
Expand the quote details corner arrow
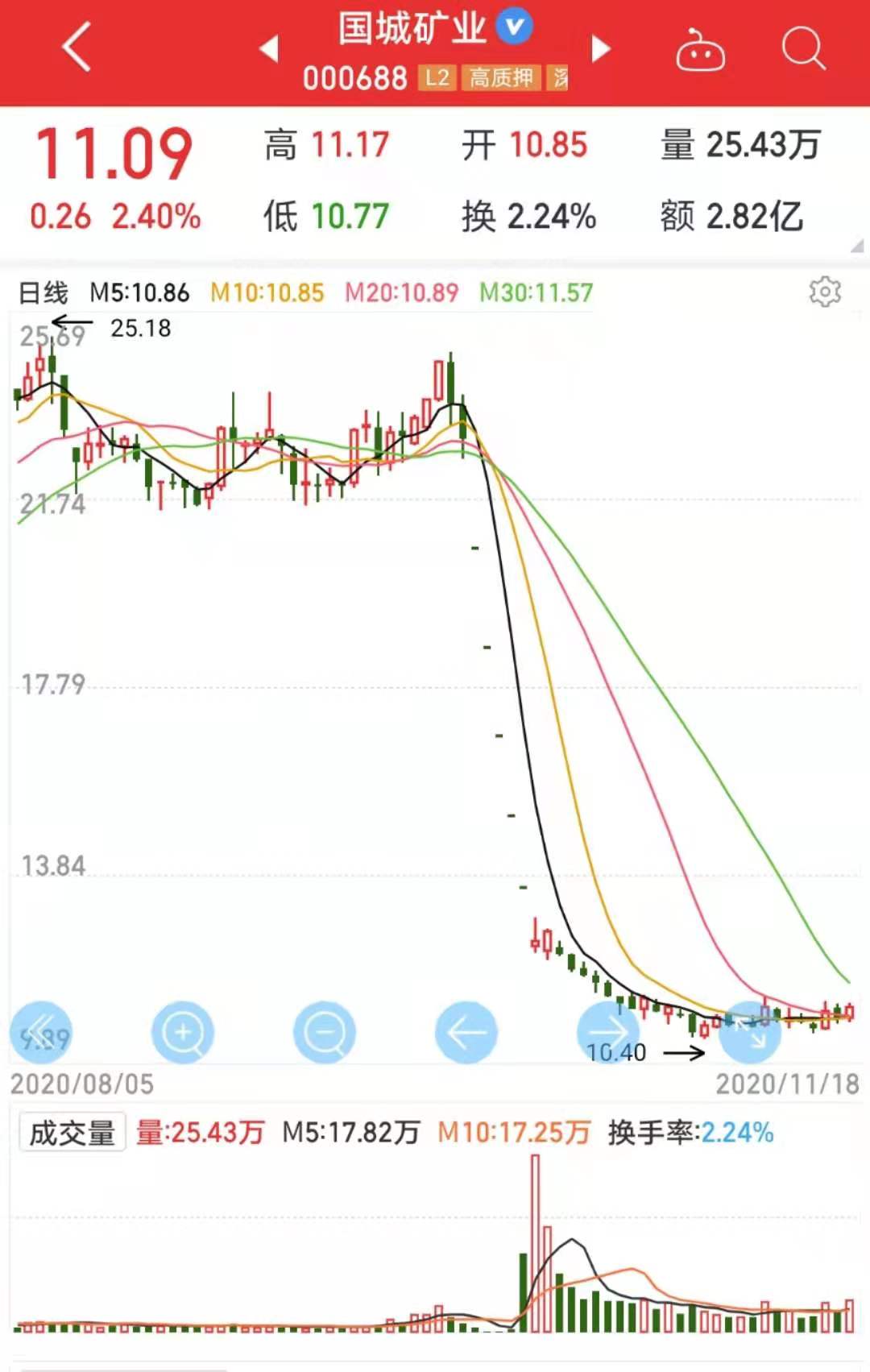coord(856,247)
